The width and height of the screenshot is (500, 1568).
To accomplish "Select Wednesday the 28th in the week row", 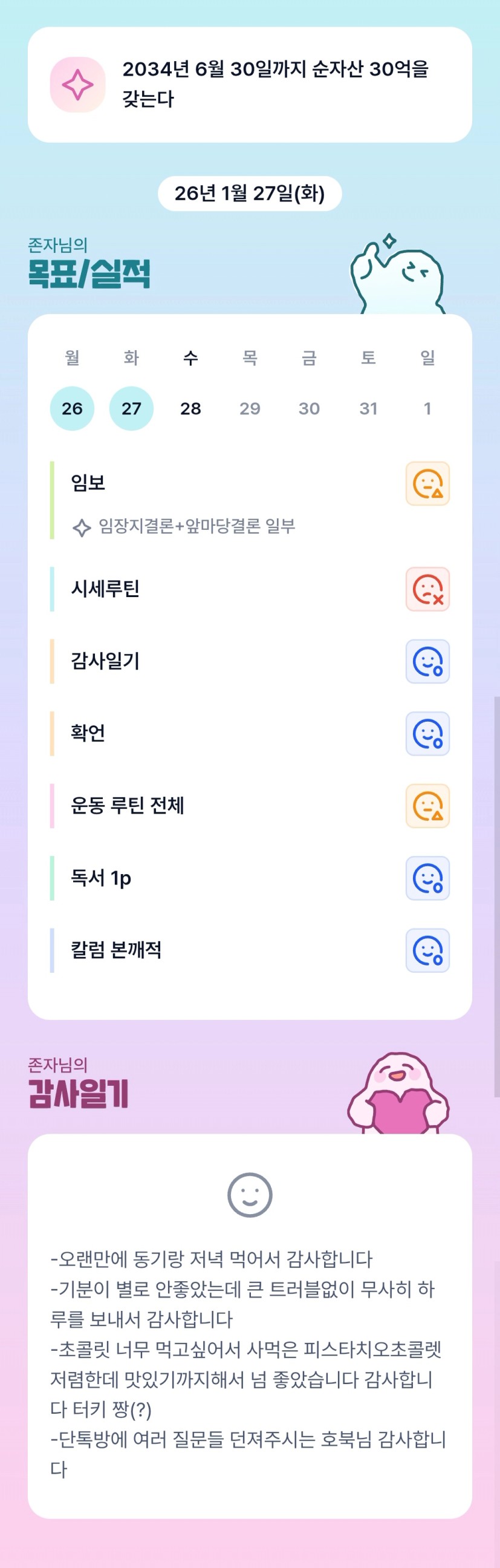I will pos(190,408).
